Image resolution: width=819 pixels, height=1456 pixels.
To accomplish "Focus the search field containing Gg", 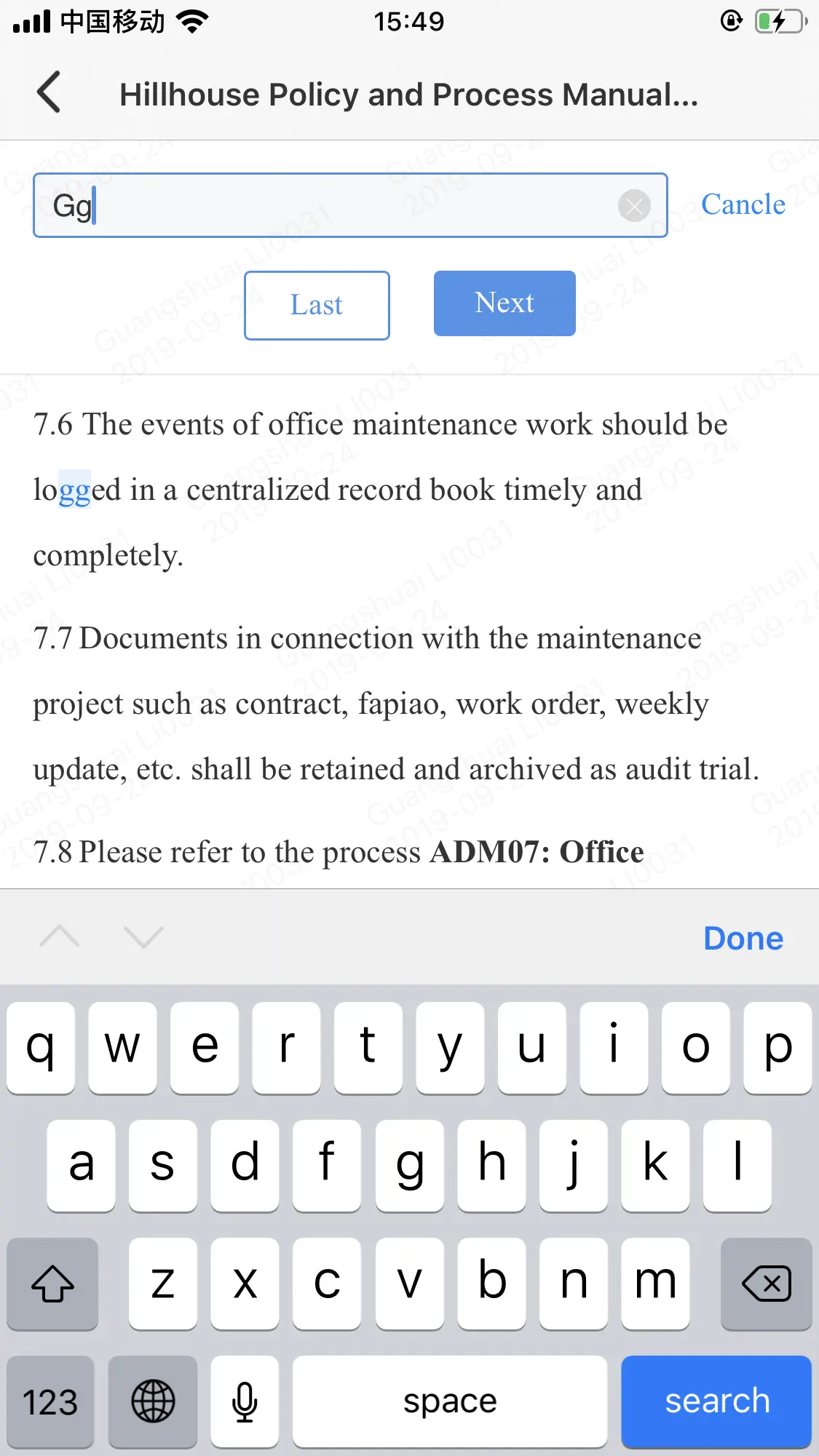I will [x=328, y=205].
